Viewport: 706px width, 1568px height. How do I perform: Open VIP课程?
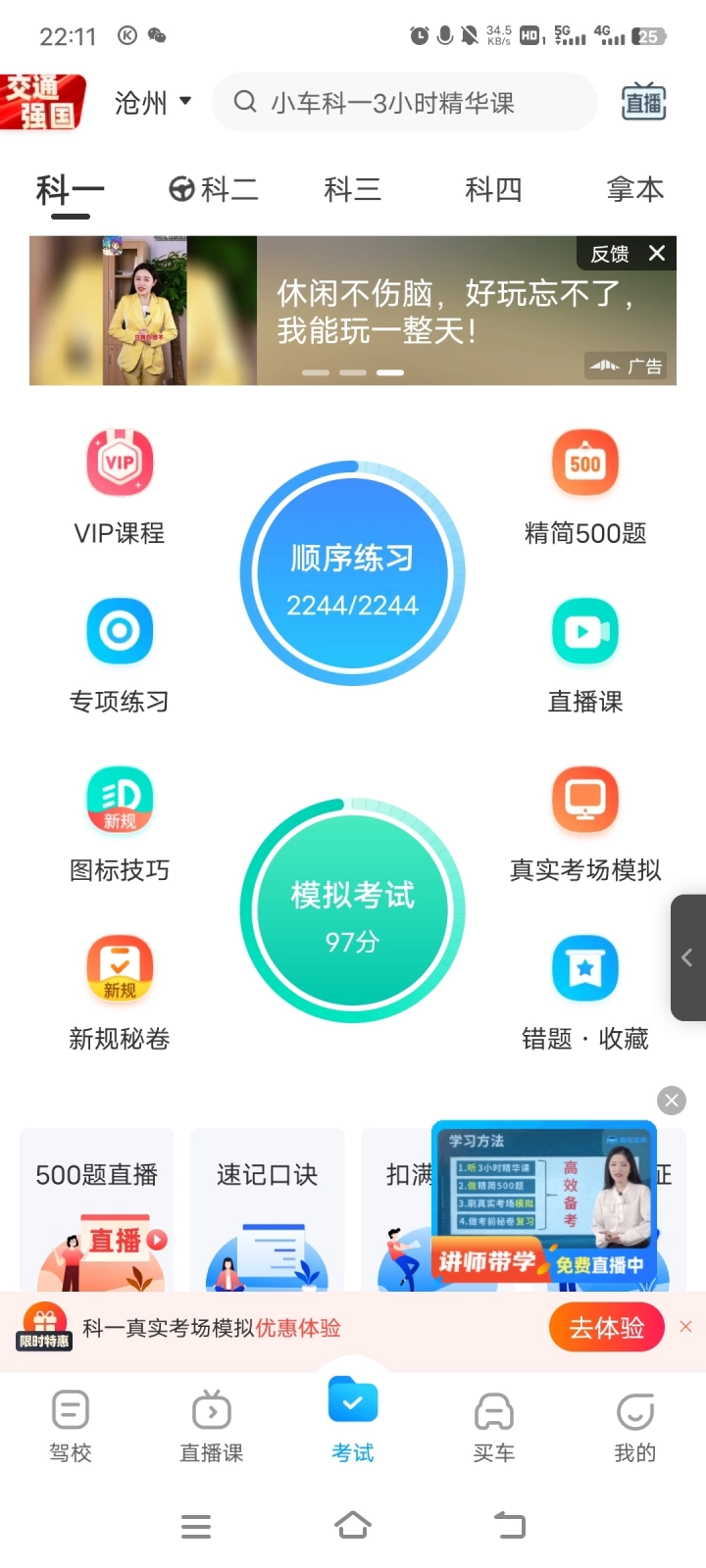point(120,487)
